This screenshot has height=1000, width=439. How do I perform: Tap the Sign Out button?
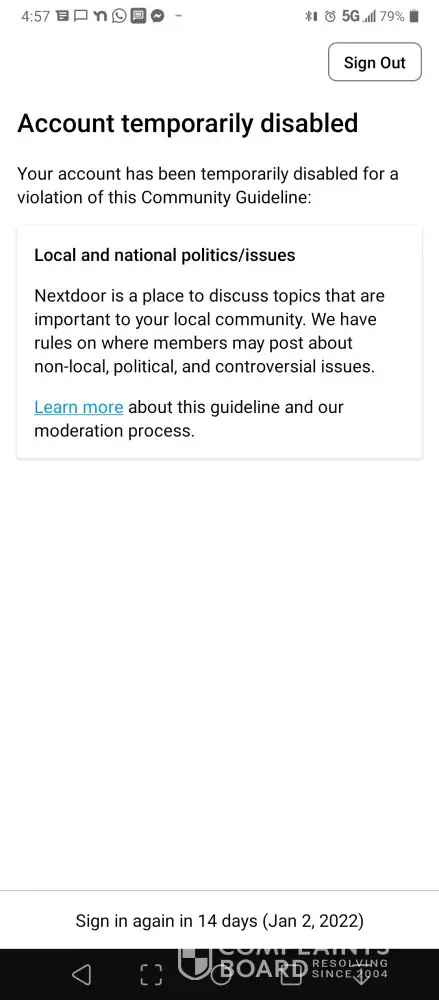(375, 62)
